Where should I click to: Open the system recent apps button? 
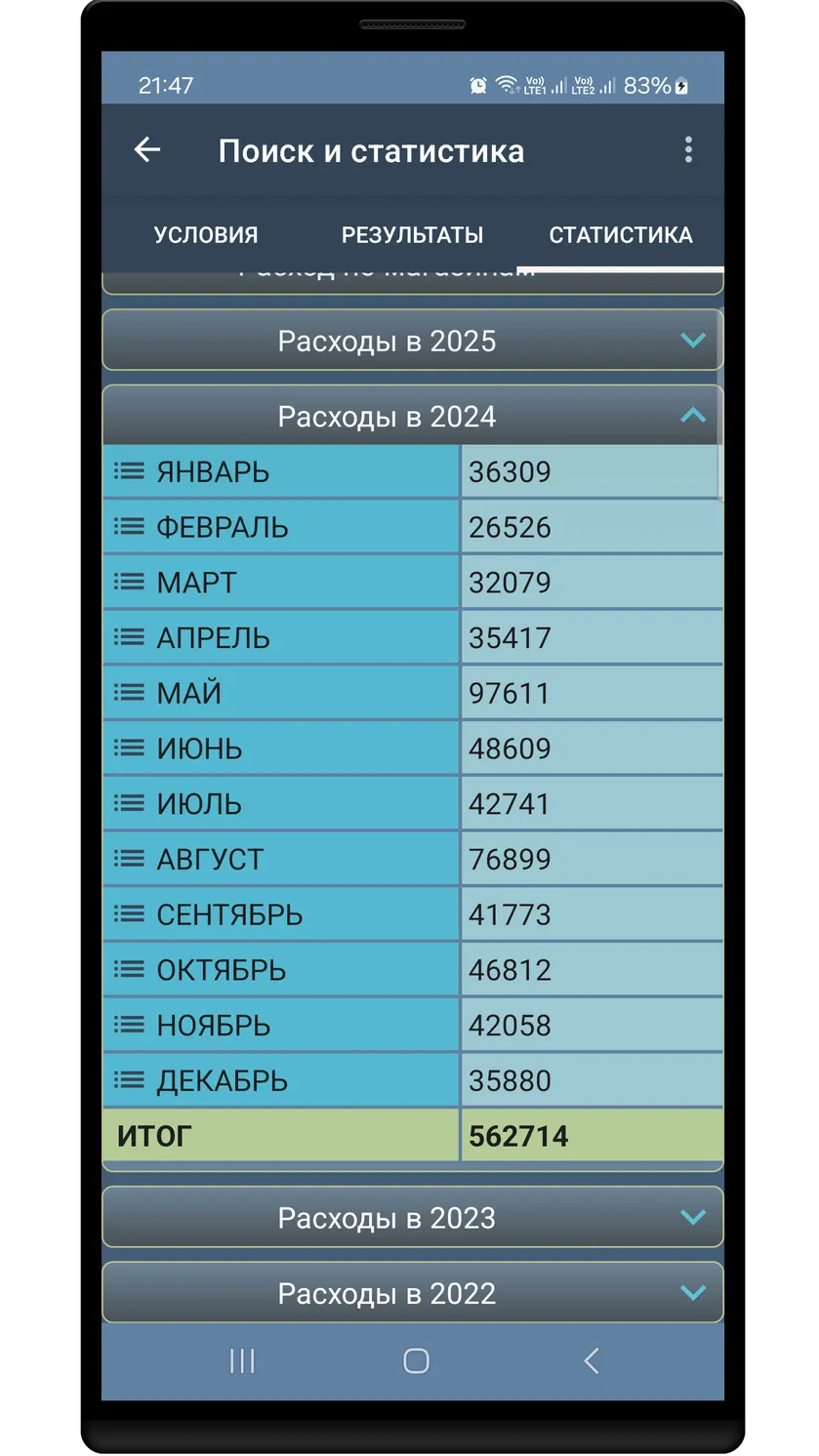click(x=241, y=1360)
